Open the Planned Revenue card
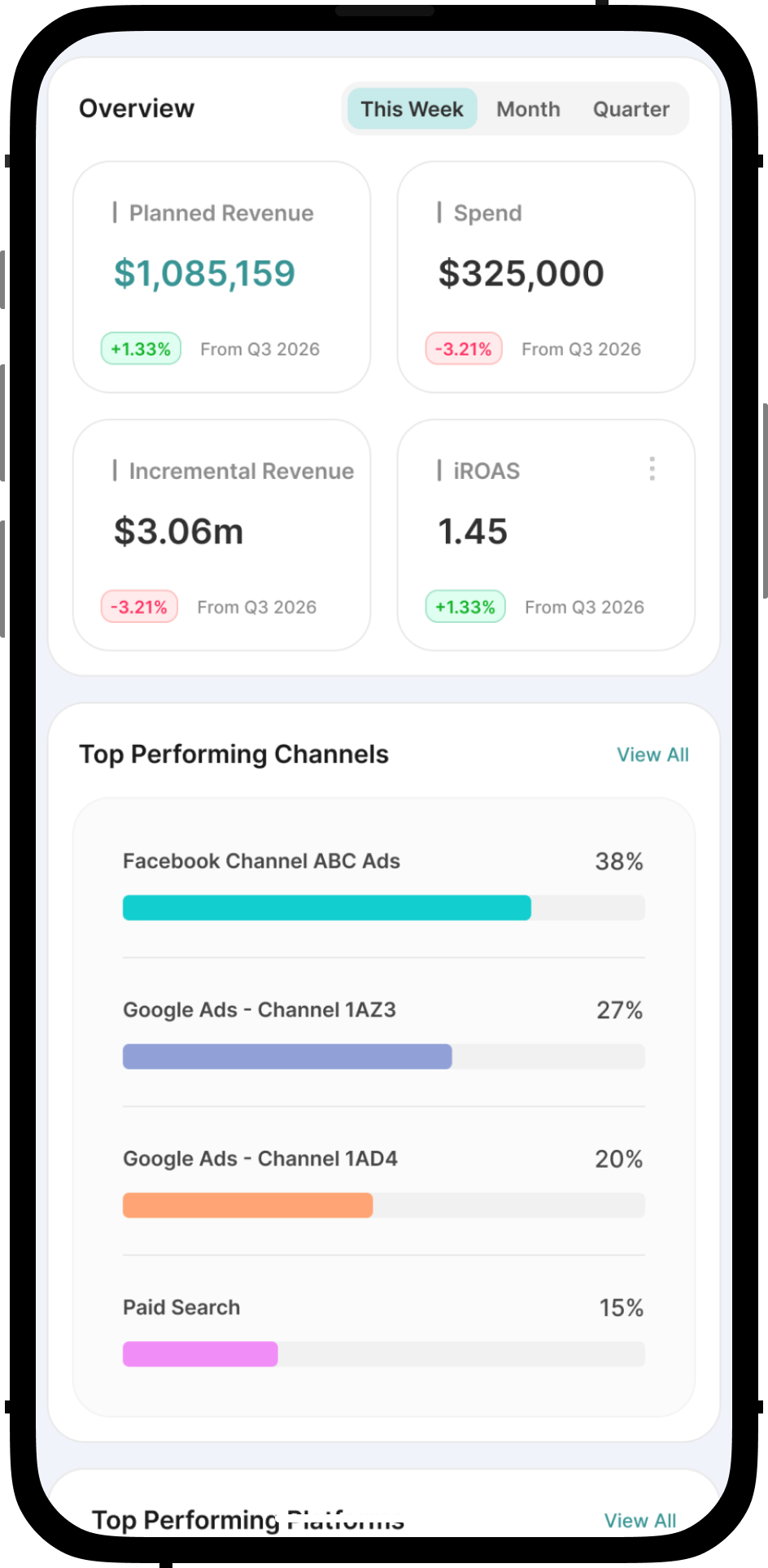Viewport: 768px width, 1568px height. tap(221, 277)
